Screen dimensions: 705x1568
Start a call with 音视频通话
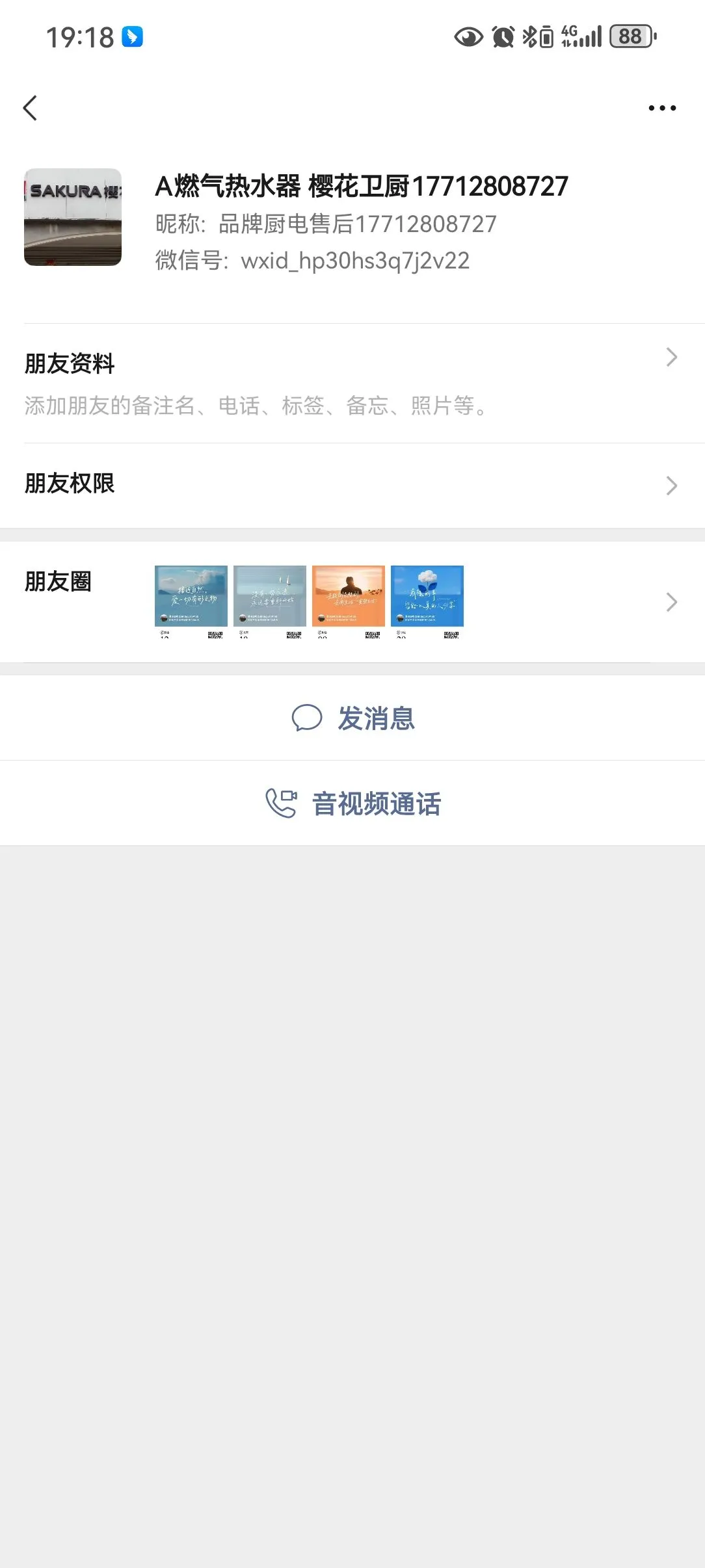pyautogui.click(x=352, y=804)
